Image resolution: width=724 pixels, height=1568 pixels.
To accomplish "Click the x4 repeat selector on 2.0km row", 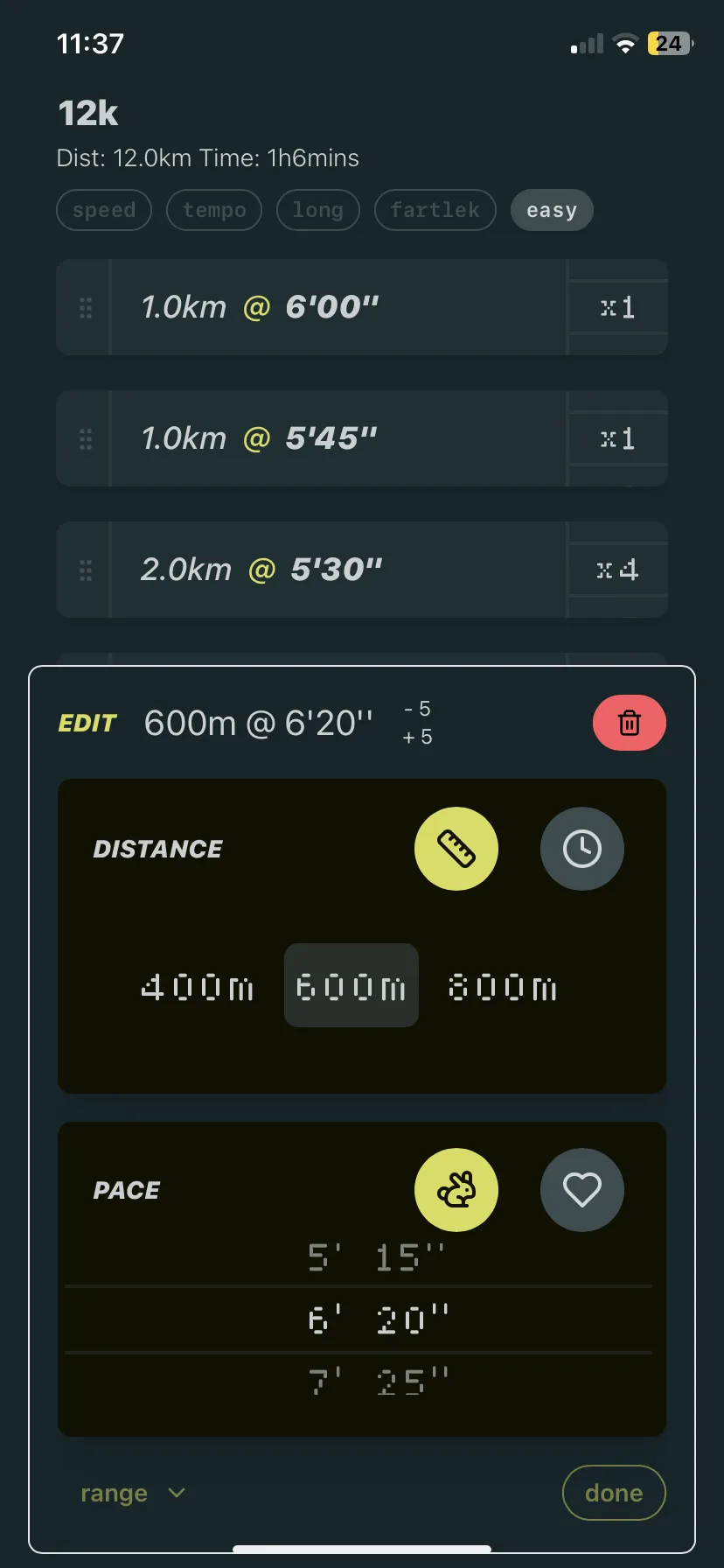I will tap(616, 570).
